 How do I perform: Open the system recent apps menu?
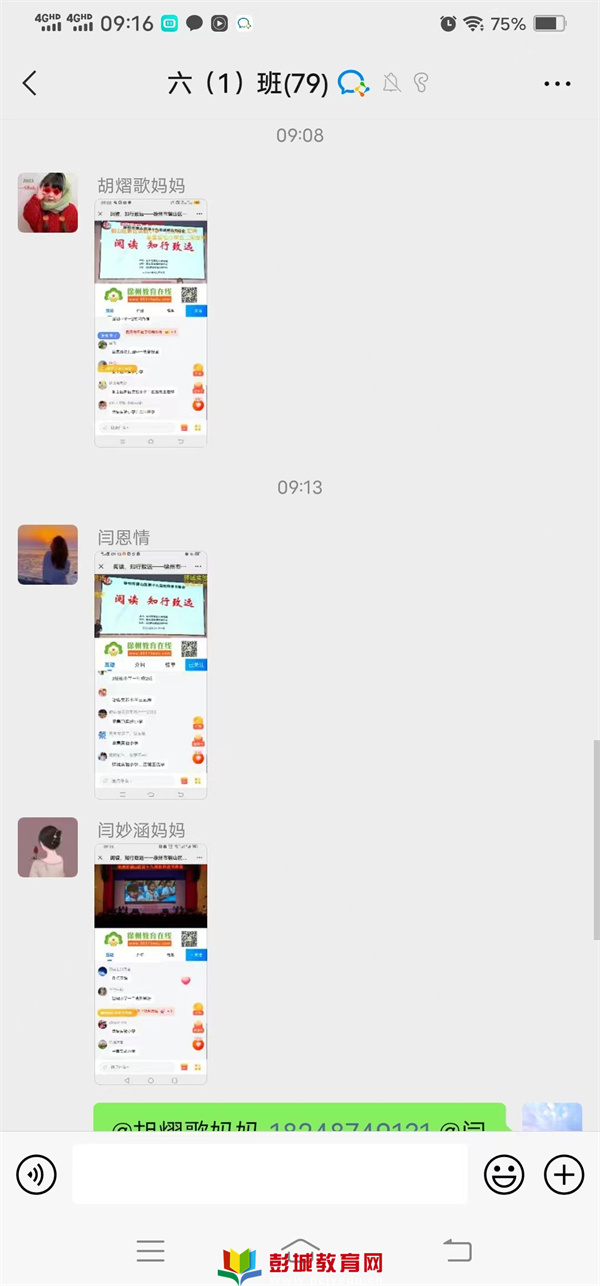(x=150, y=1250)
